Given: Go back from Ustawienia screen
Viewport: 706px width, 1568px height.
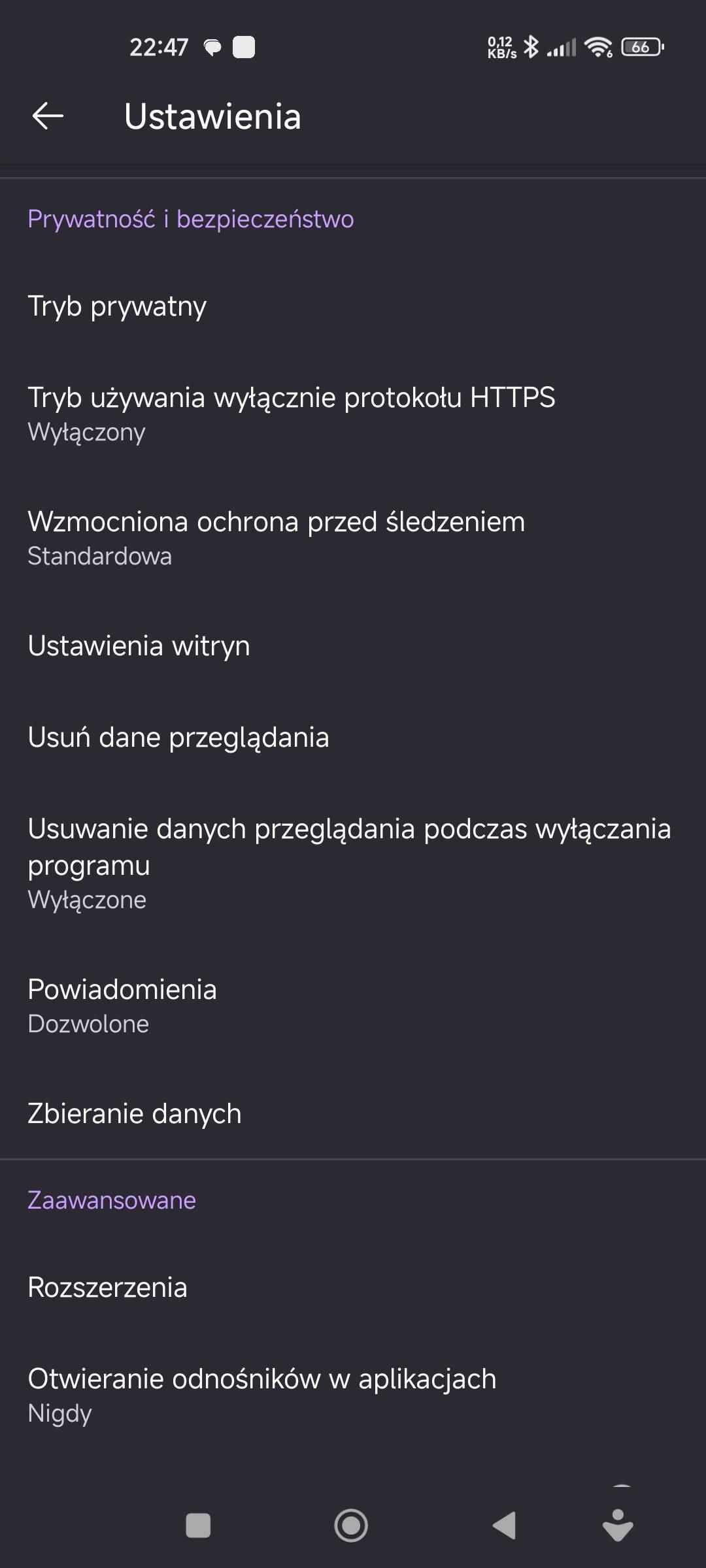Looking at the screenshot, I should coord(48,116).
